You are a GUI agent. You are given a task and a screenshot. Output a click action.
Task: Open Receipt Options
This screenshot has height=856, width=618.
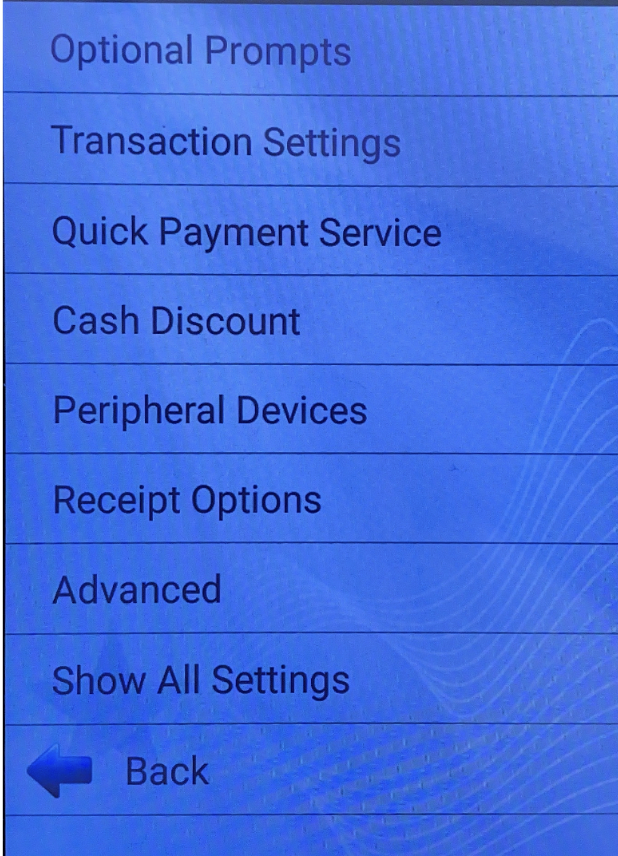pyautogui.click(x=187, y=500)
